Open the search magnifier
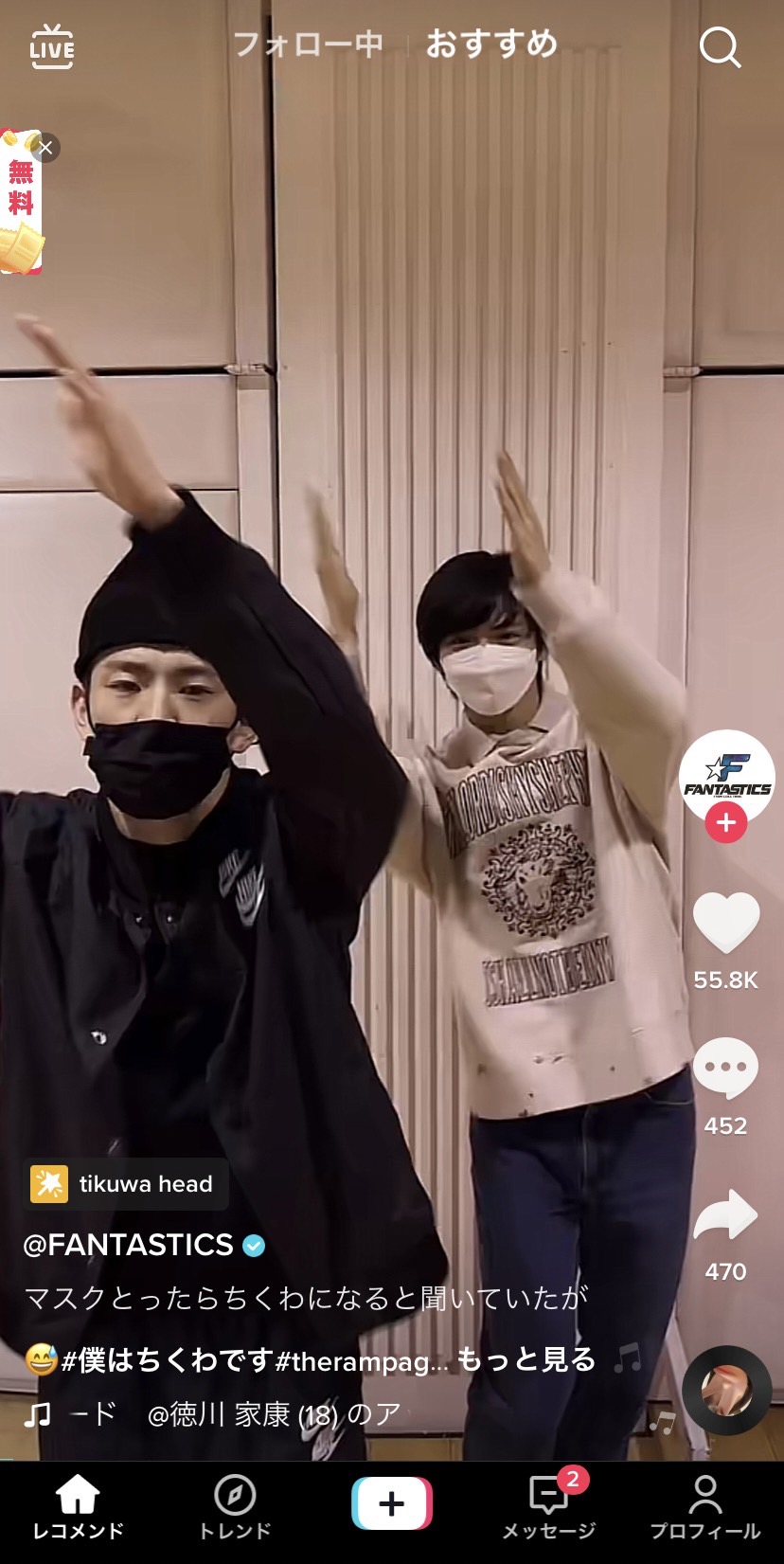Screen dimensions: 784x1564 (x=720, y=46)
